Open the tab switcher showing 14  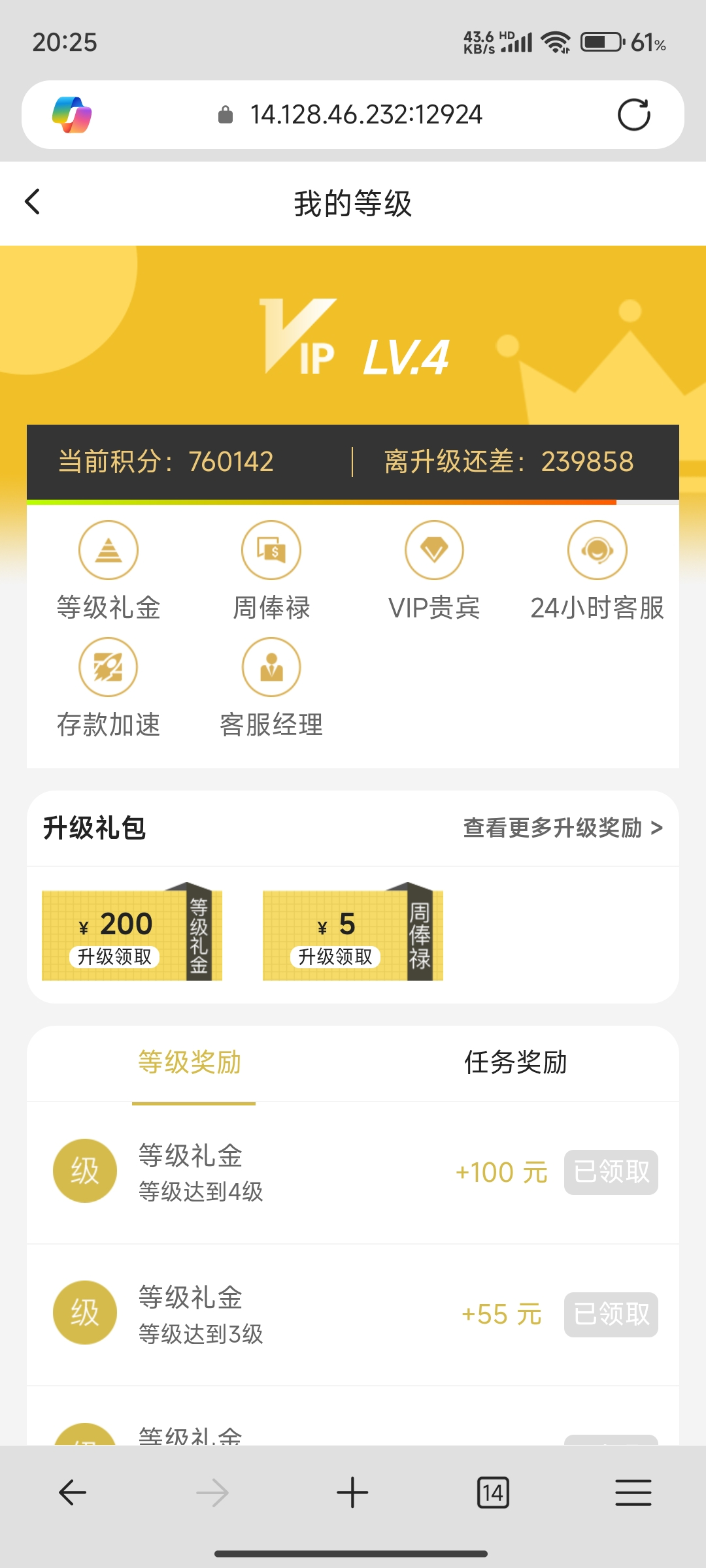[x=493, y=1493]
